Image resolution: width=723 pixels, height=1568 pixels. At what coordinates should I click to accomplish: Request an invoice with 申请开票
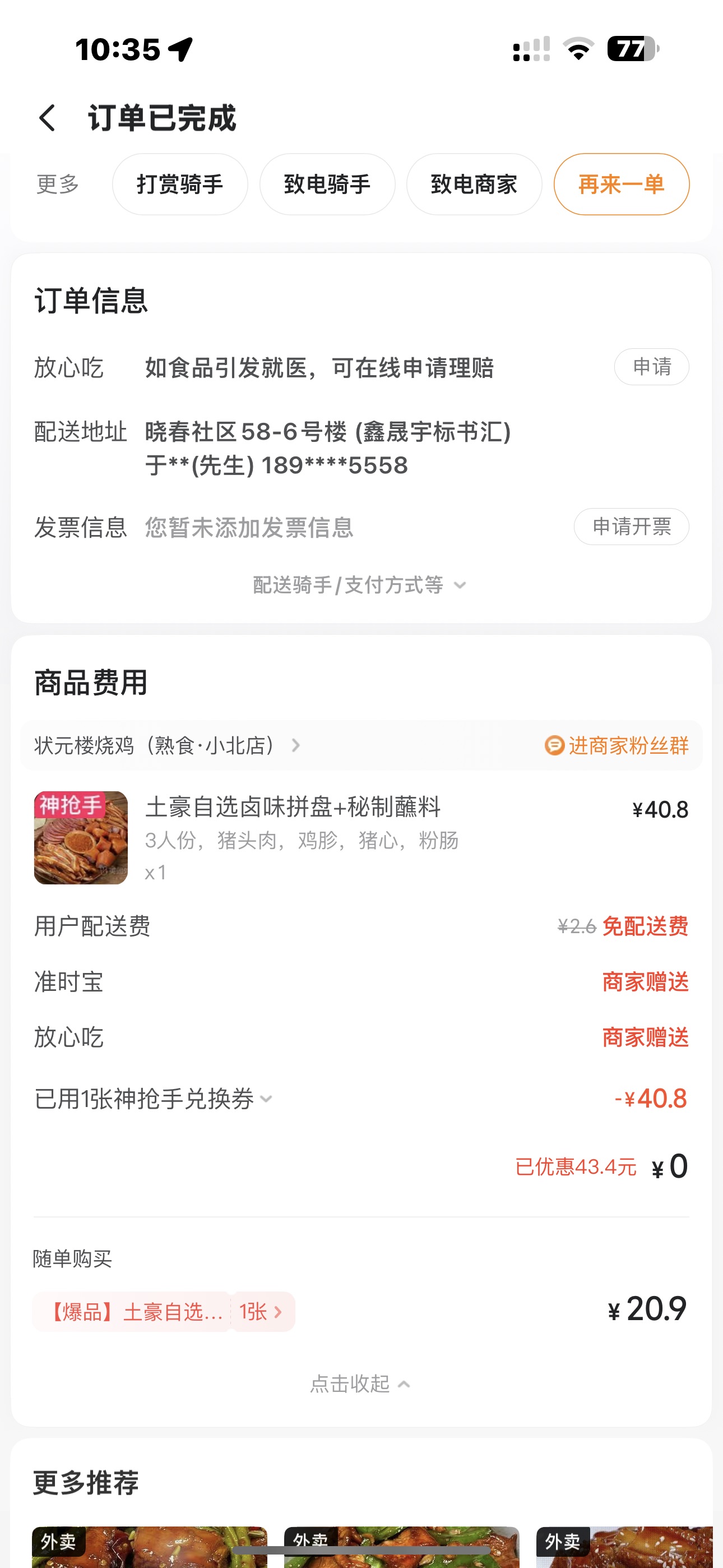click(631, 527)
